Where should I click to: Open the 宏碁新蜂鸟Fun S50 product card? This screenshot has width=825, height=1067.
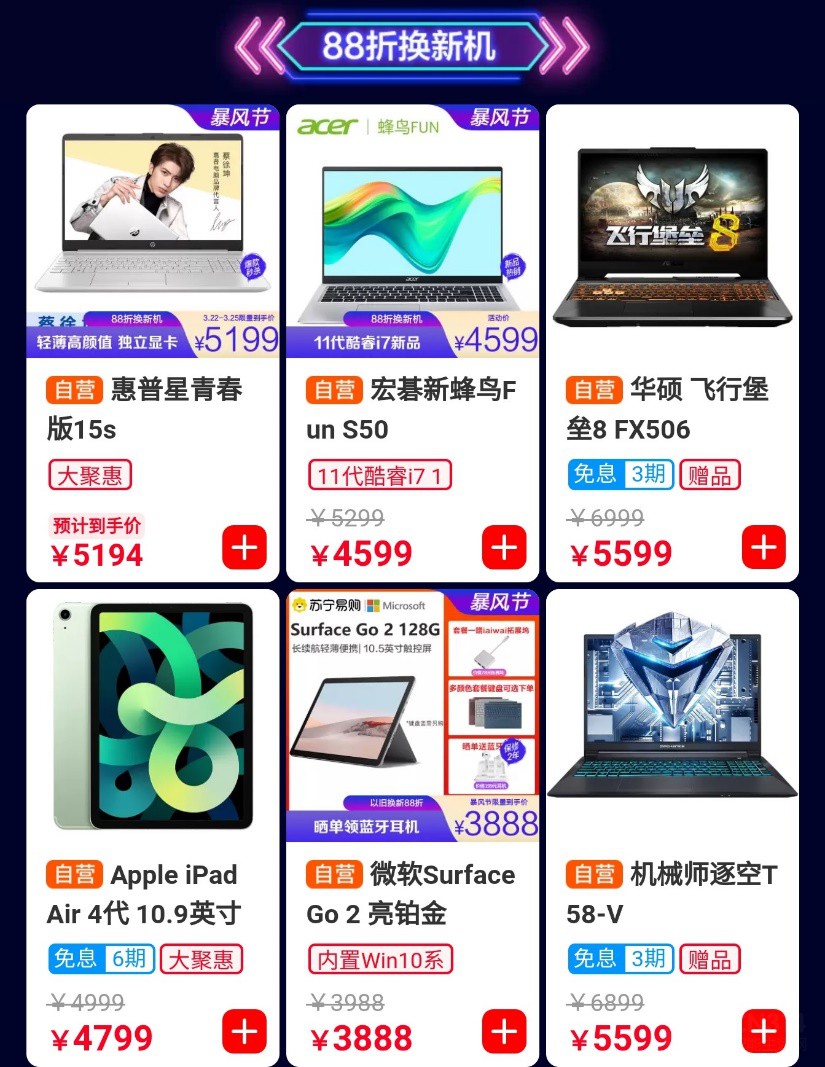[x=412, y=230]
